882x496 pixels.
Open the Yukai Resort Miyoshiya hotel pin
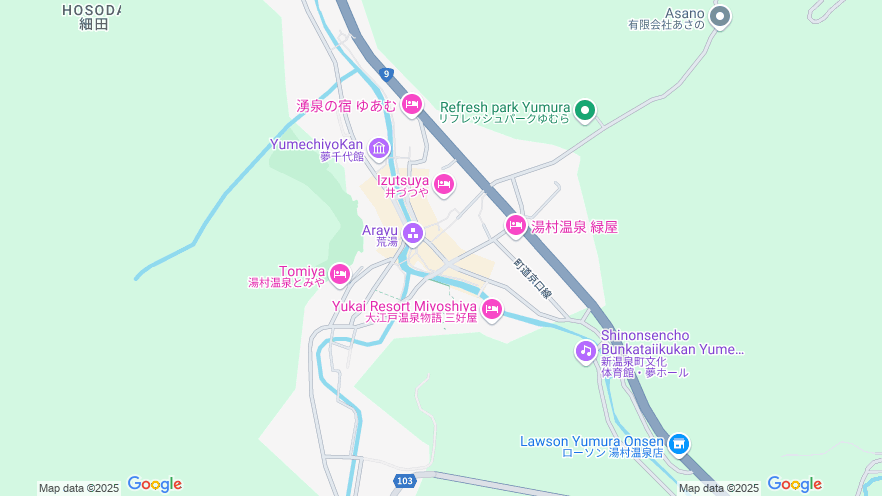click(491, 309)
